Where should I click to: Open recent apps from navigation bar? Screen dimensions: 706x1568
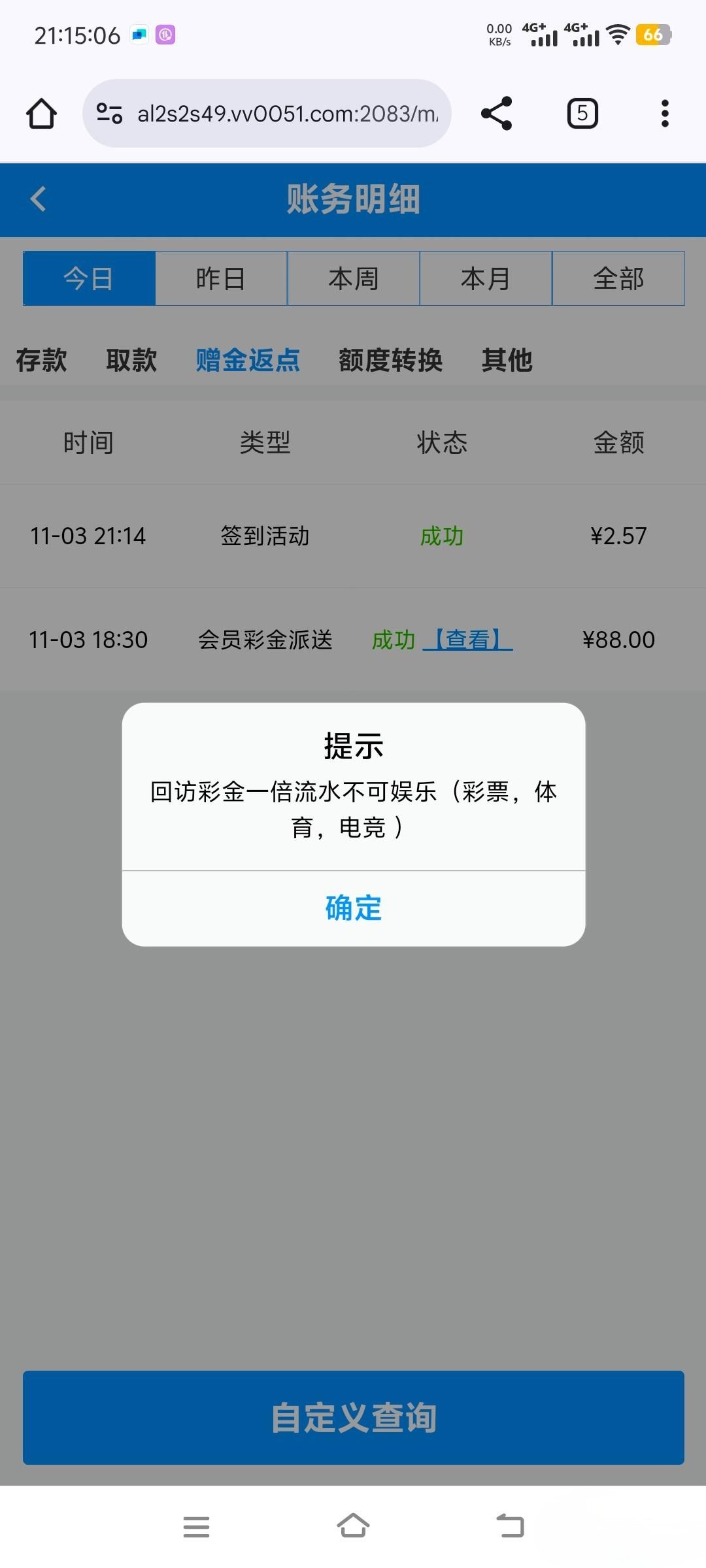coord(196,1527)
